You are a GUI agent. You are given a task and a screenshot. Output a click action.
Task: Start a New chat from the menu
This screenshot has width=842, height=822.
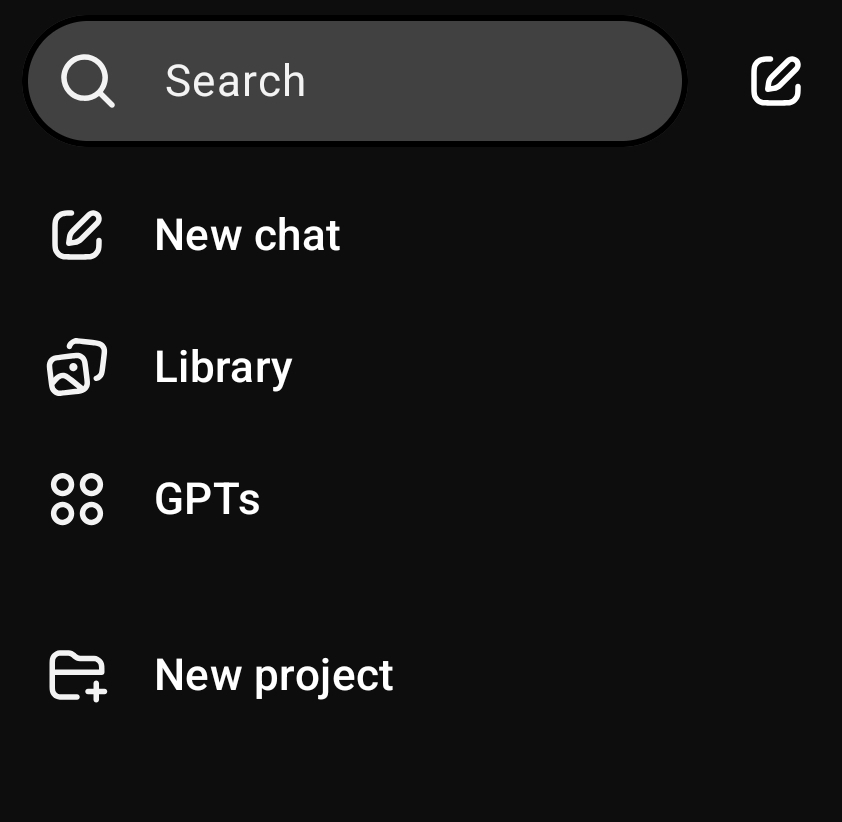point(196,235)
